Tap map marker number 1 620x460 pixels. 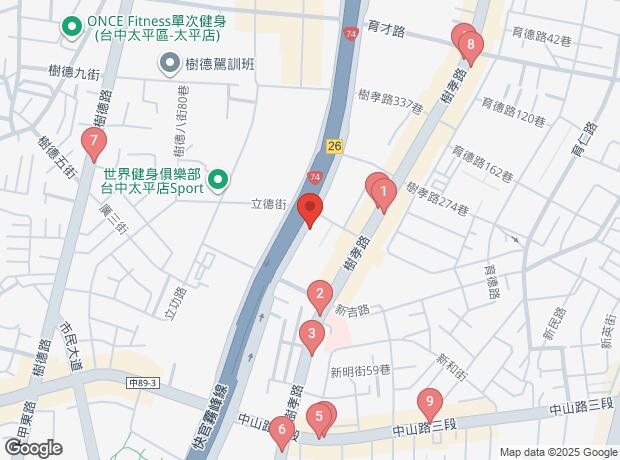coord(384,192)
